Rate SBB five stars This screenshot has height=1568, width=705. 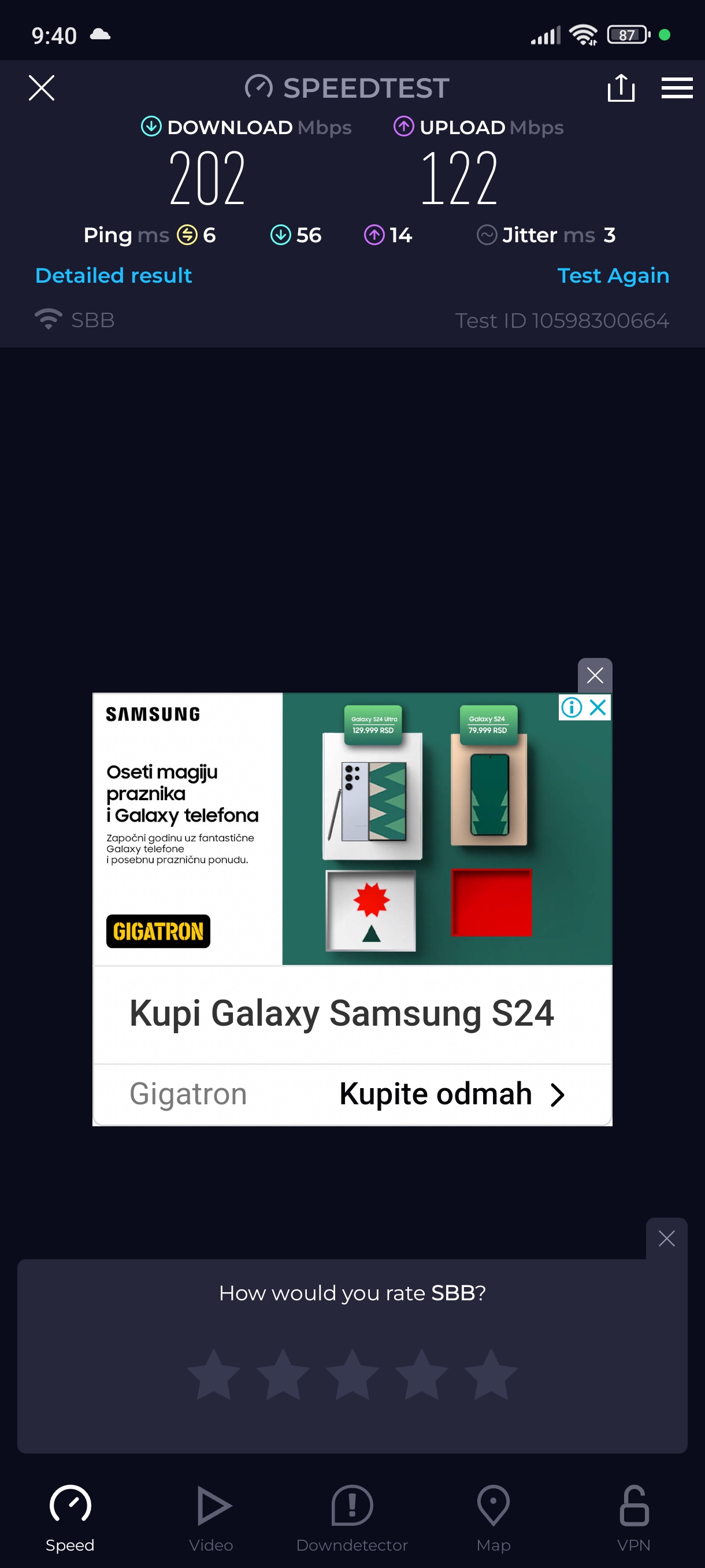click(x=490, y=1374)
